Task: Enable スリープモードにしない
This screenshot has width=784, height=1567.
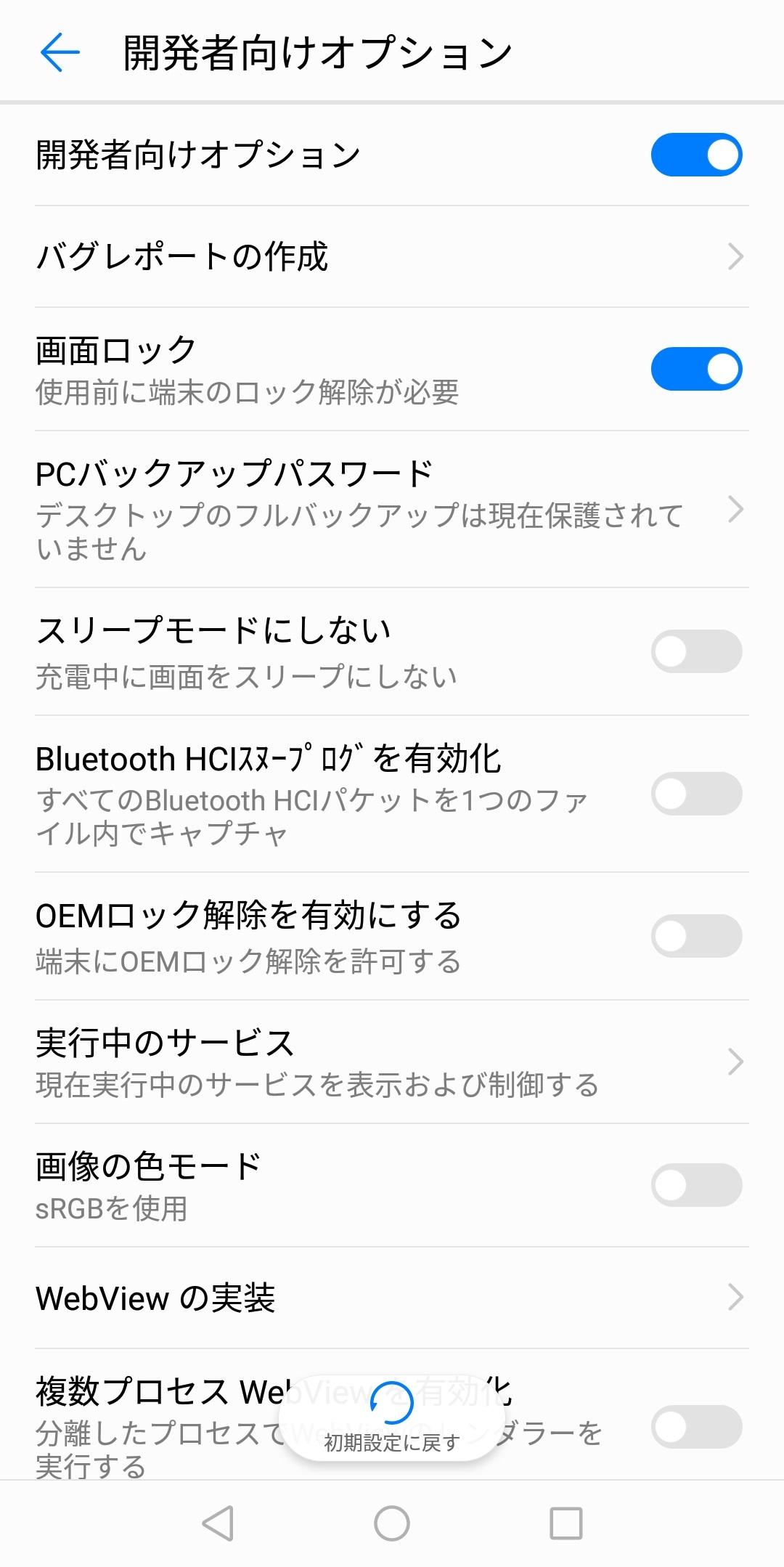Action: coord(695,651)
